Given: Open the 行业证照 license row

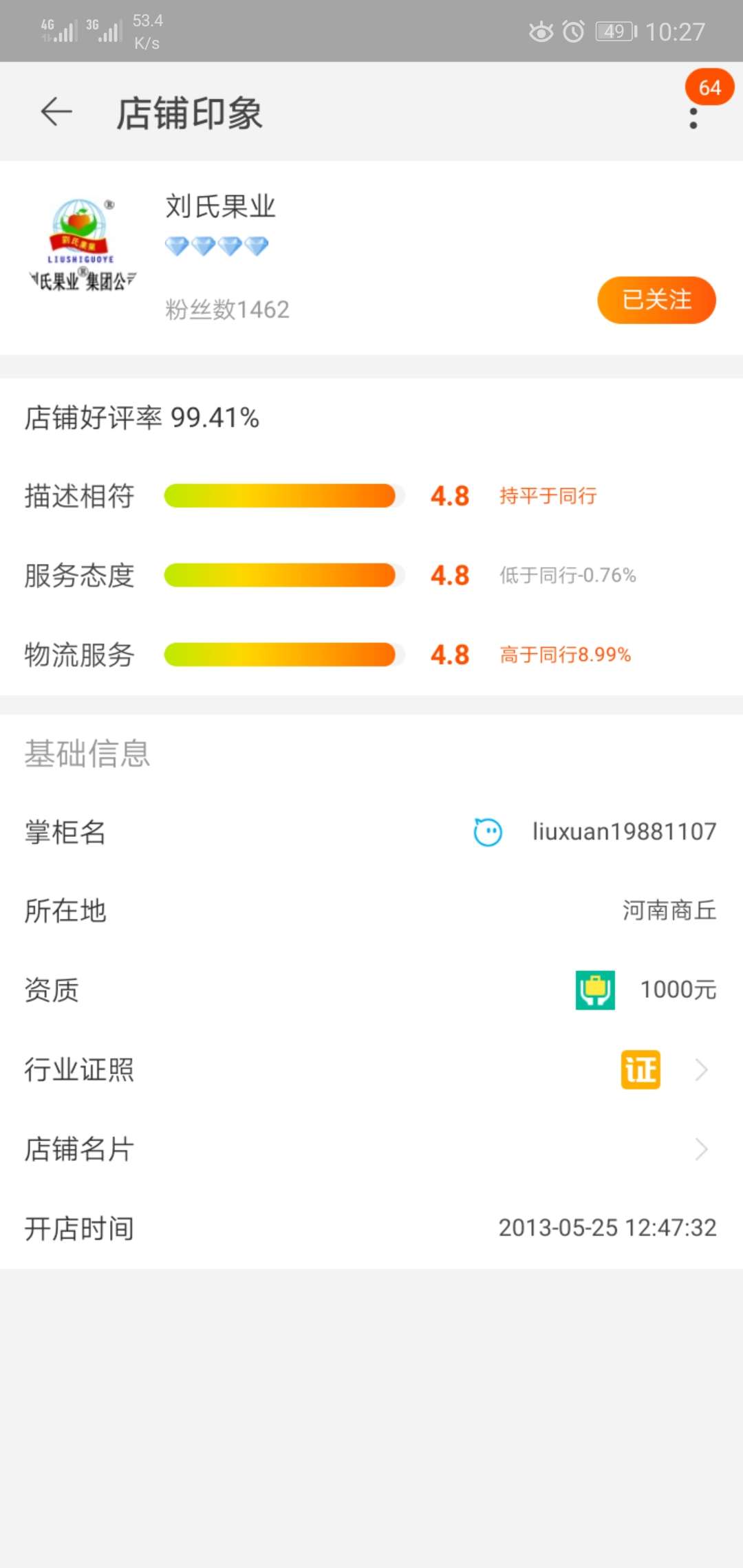Looking at the screenshot, I should (371, 1069).
